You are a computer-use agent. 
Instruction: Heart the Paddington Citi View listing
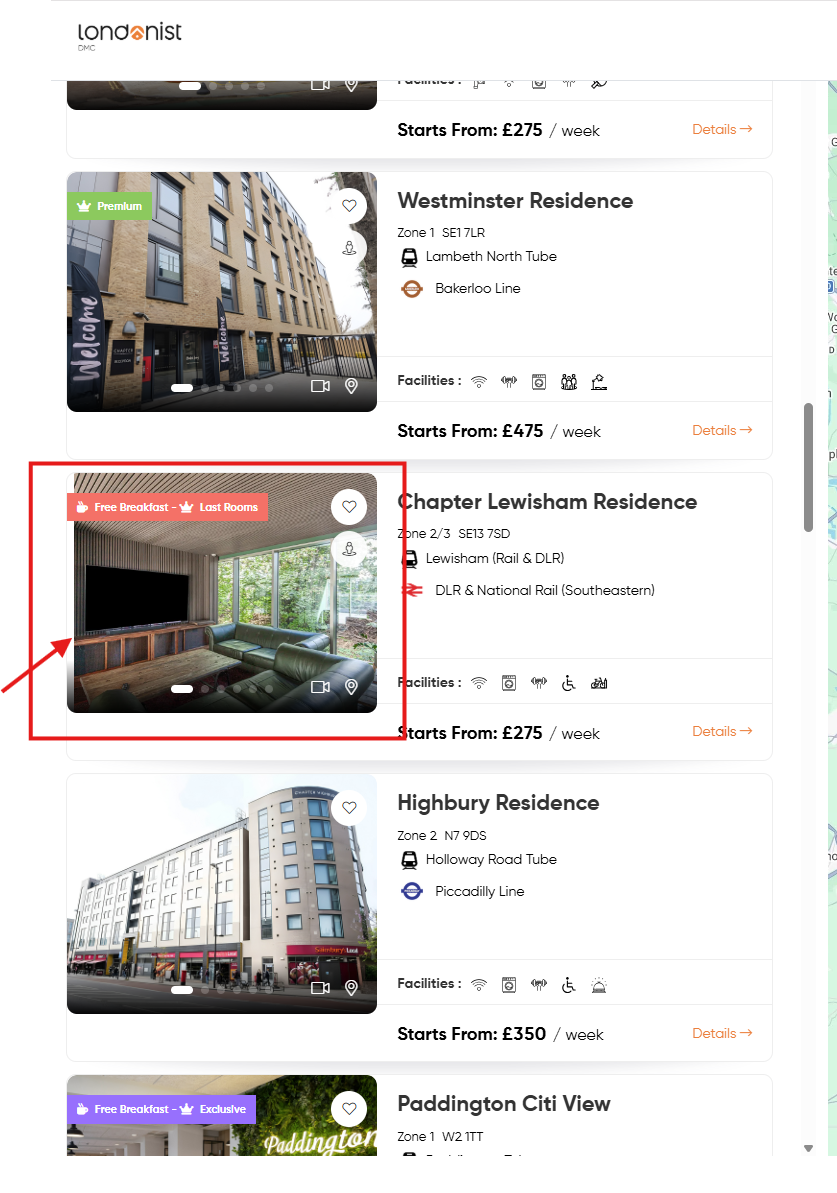[x=349, y=1109]
